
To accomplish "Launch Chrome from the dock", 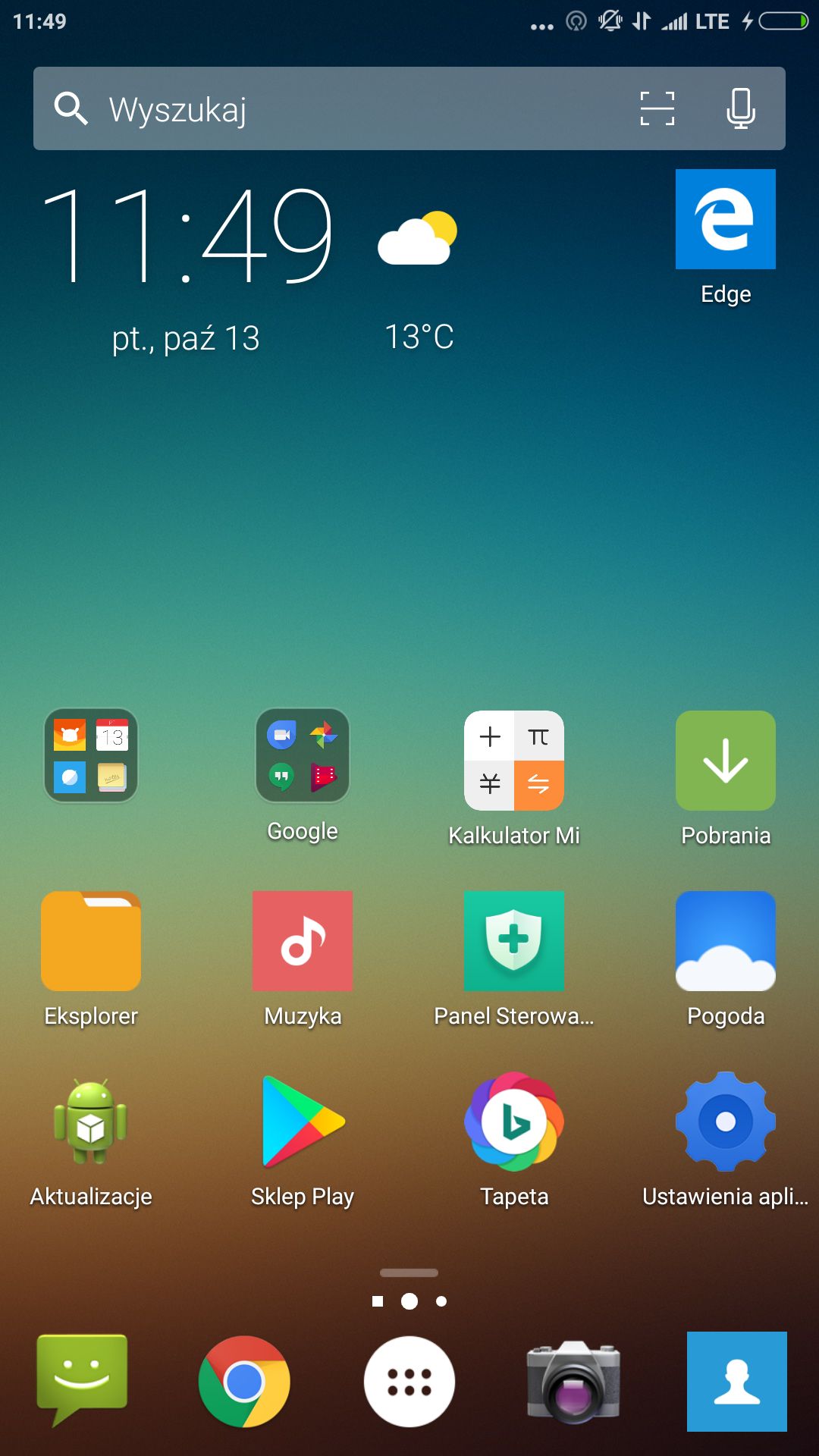I will (x=244, y=1382).
